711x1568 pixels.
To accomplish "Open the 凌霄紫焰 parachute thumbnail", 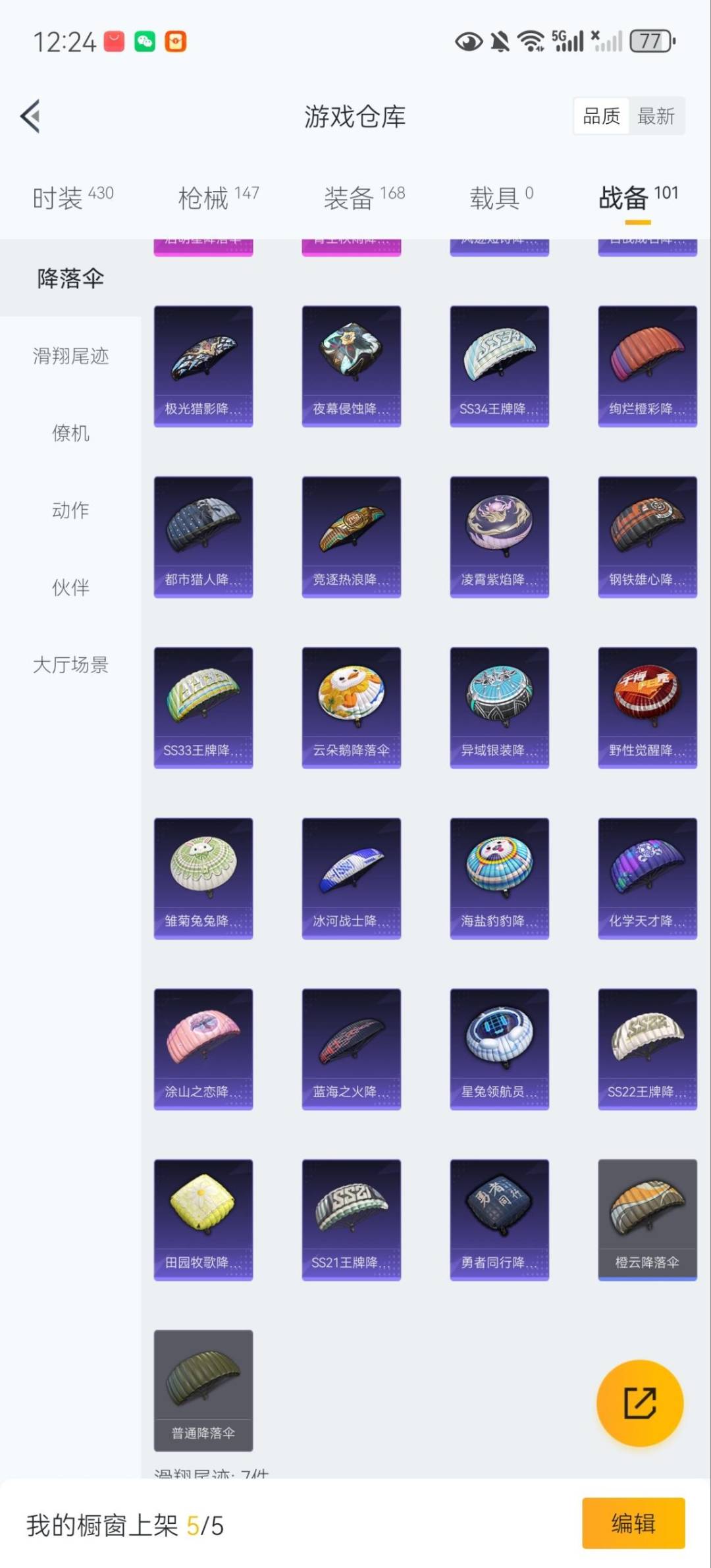I will coord(499,533).
